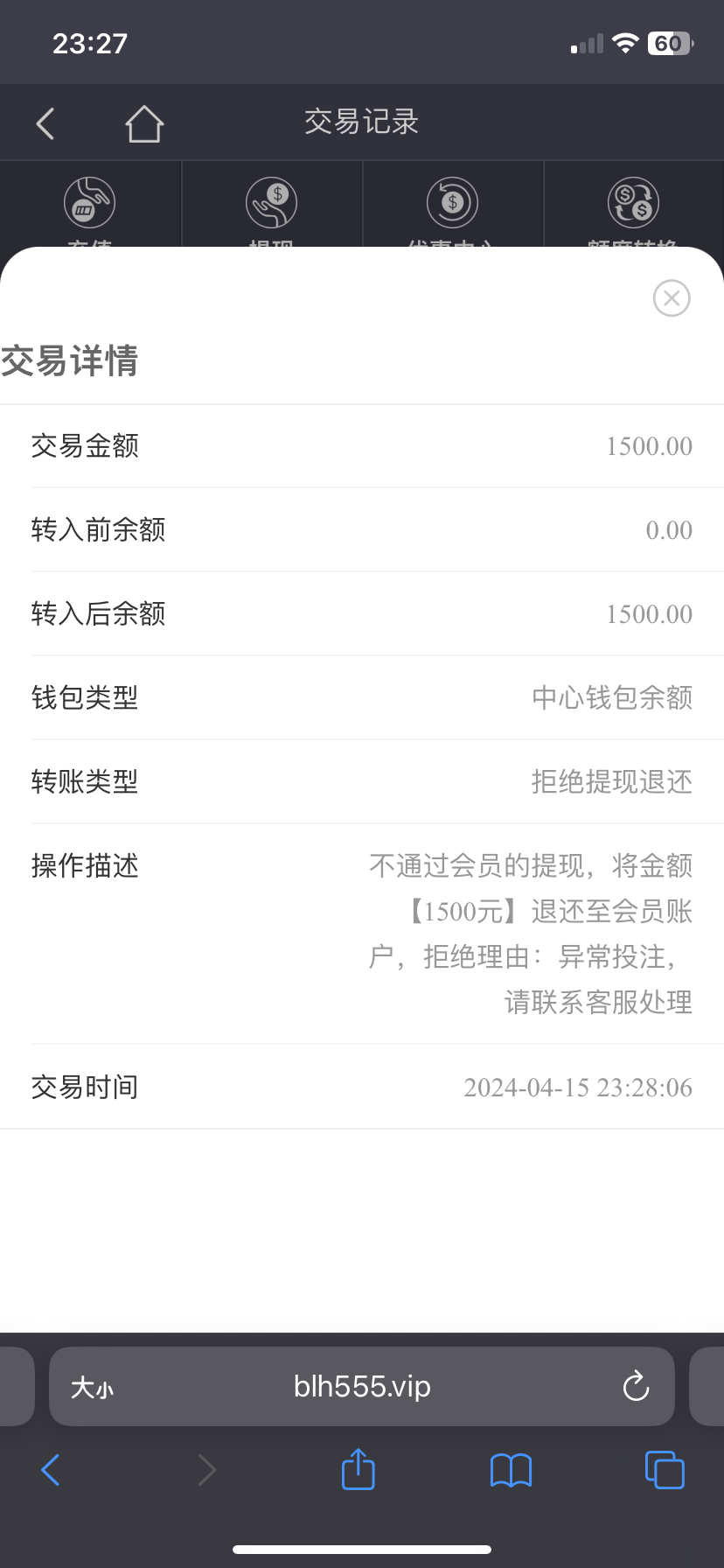
Task: Reload the blh555.vip page
Action: (636, 1386)
